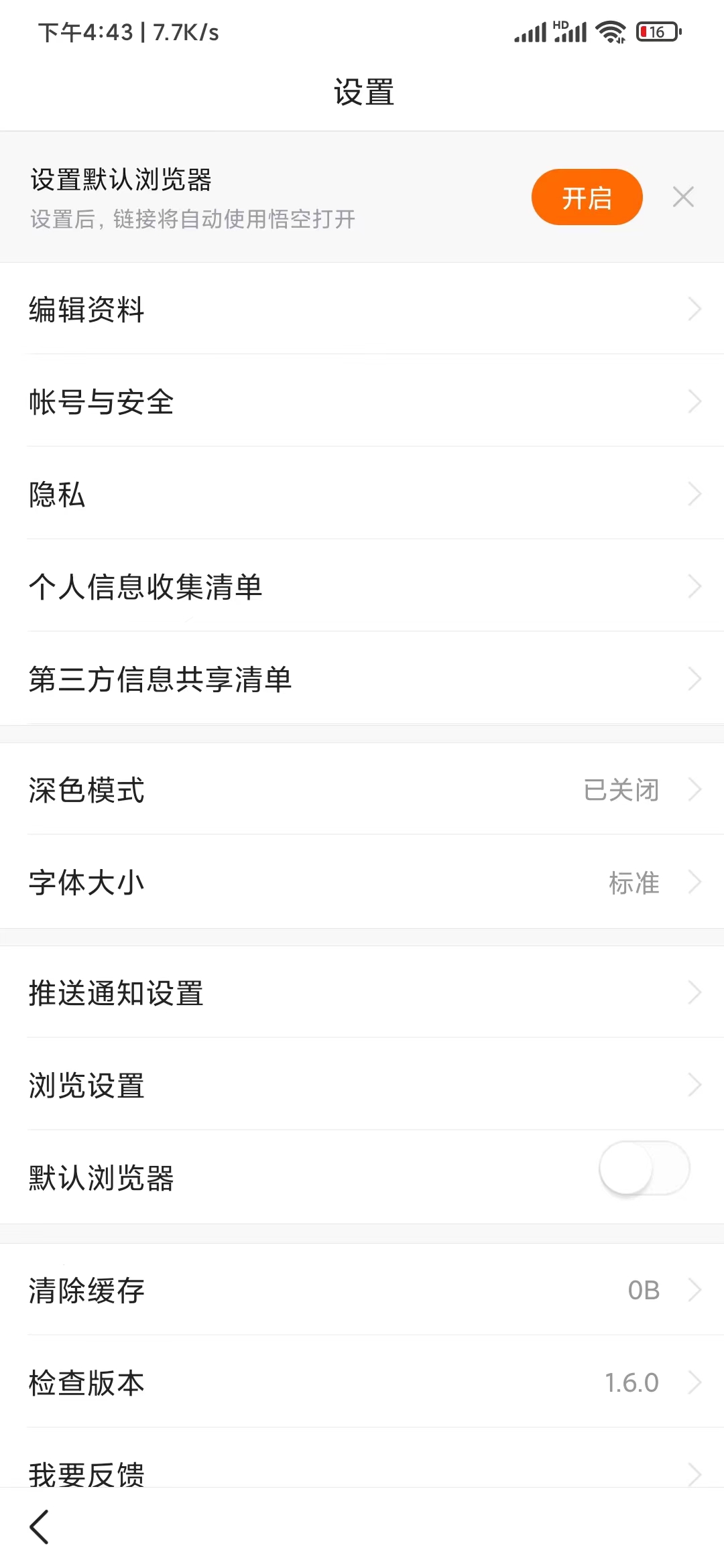Open 推送通知设置 notification settings

click(x=362, y=994)
